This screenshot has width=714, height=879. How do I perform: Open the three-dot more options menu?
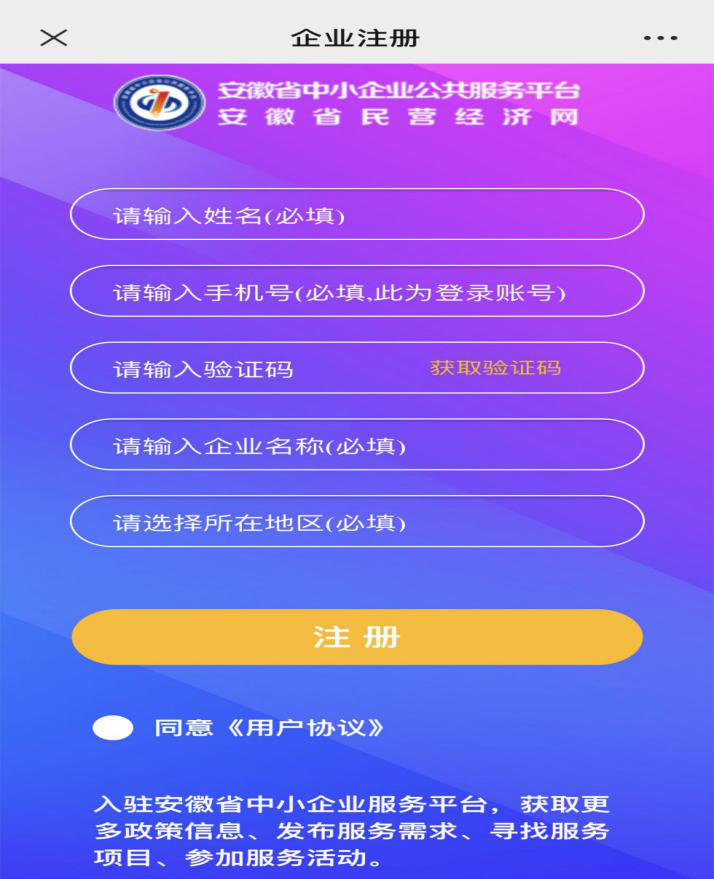click(x=660, y=38)
